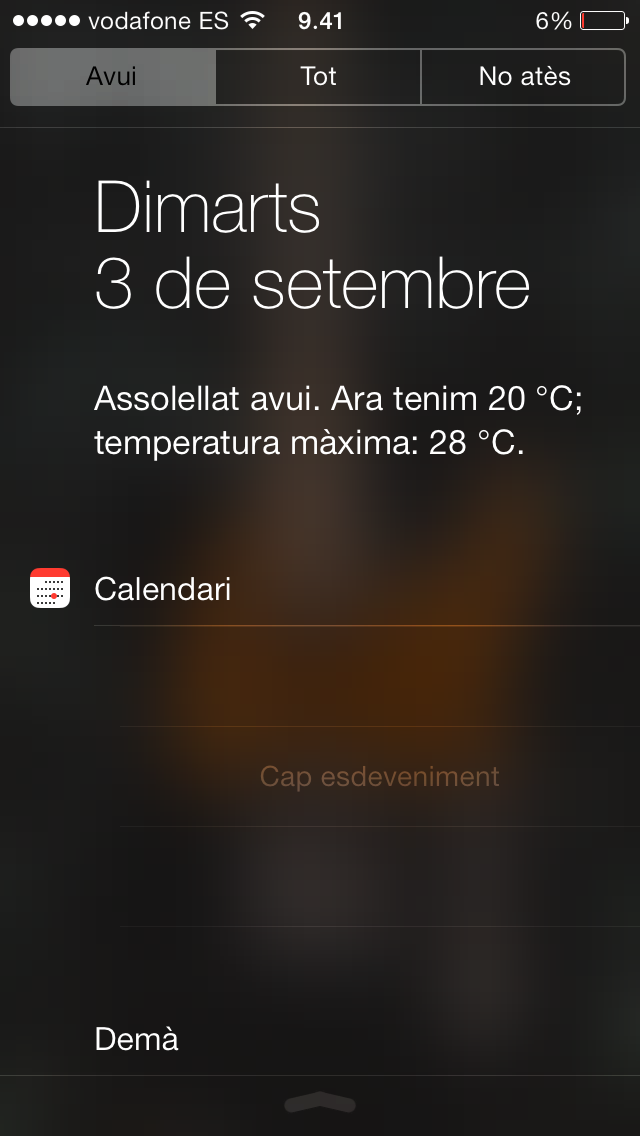Open the Calendari section
The image size is (640, 1136).
tap(162, 589)
